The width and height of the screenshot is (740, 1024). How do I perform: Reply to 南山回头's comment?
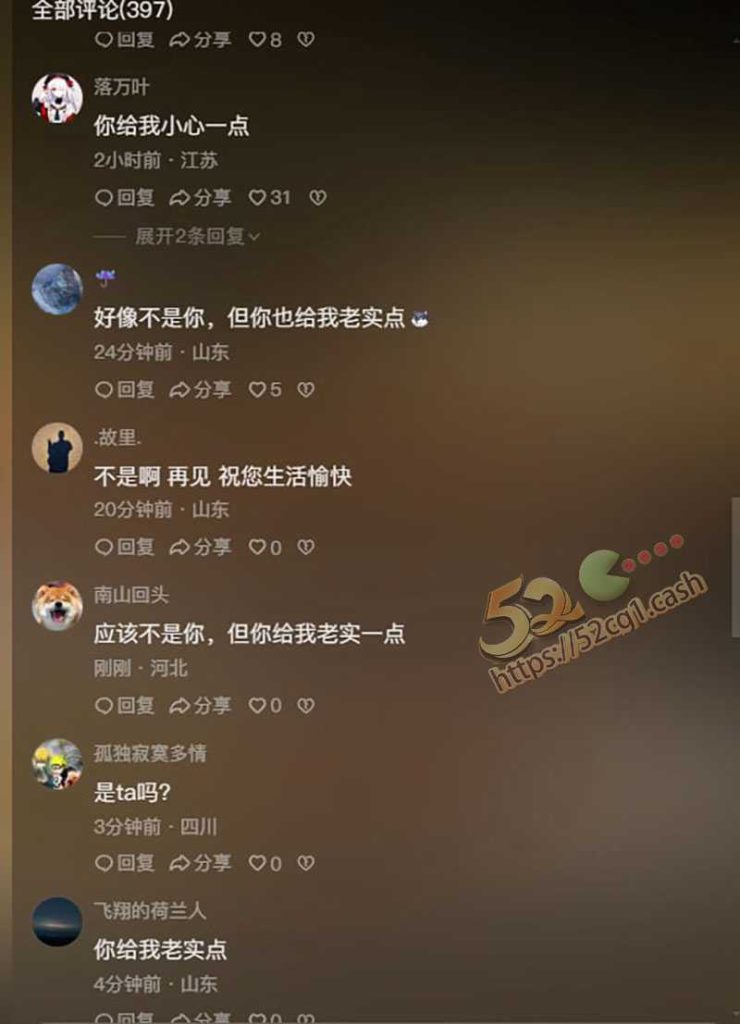coord(124,705)
